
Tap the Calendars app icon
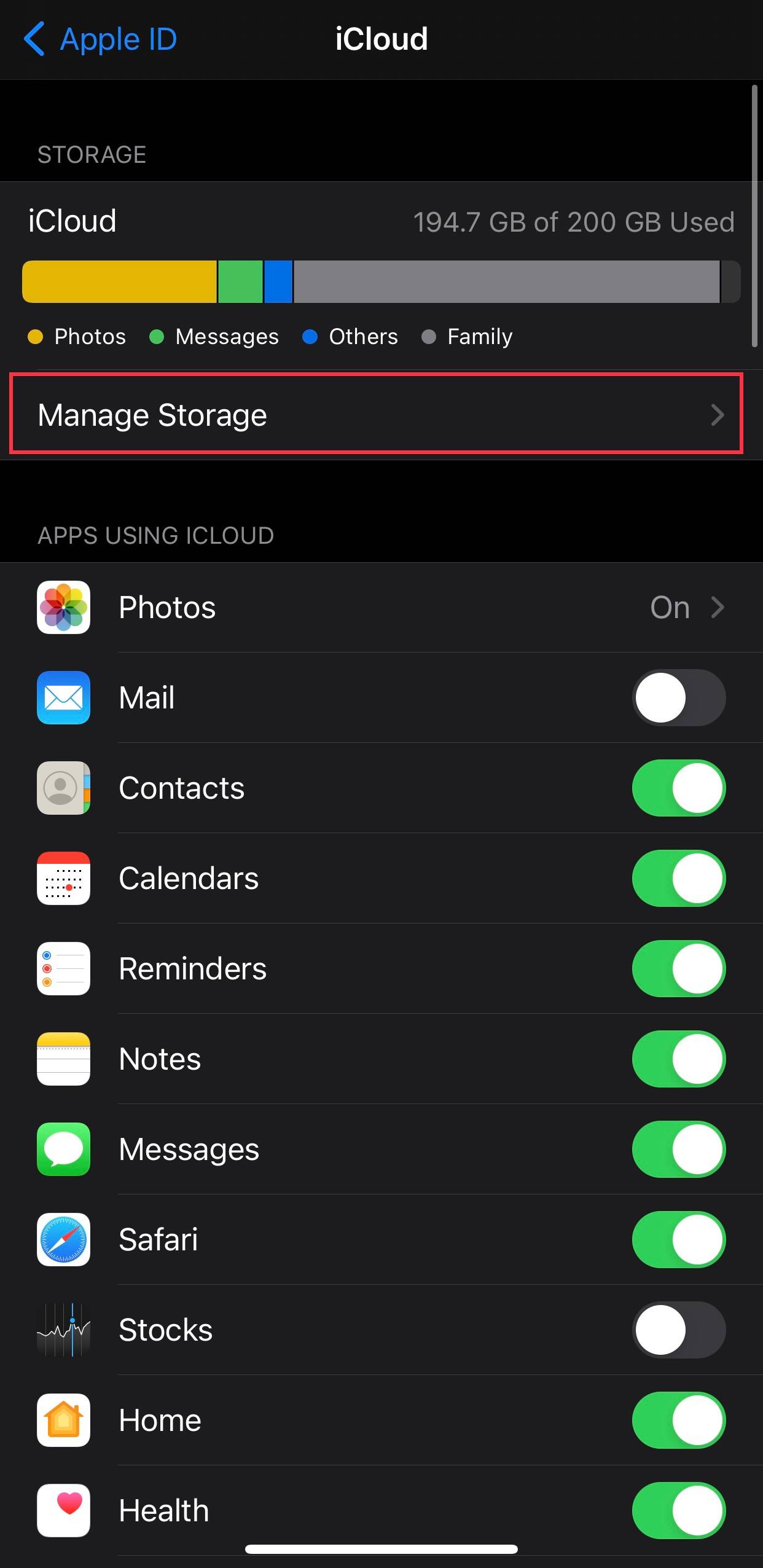[63, 879]
